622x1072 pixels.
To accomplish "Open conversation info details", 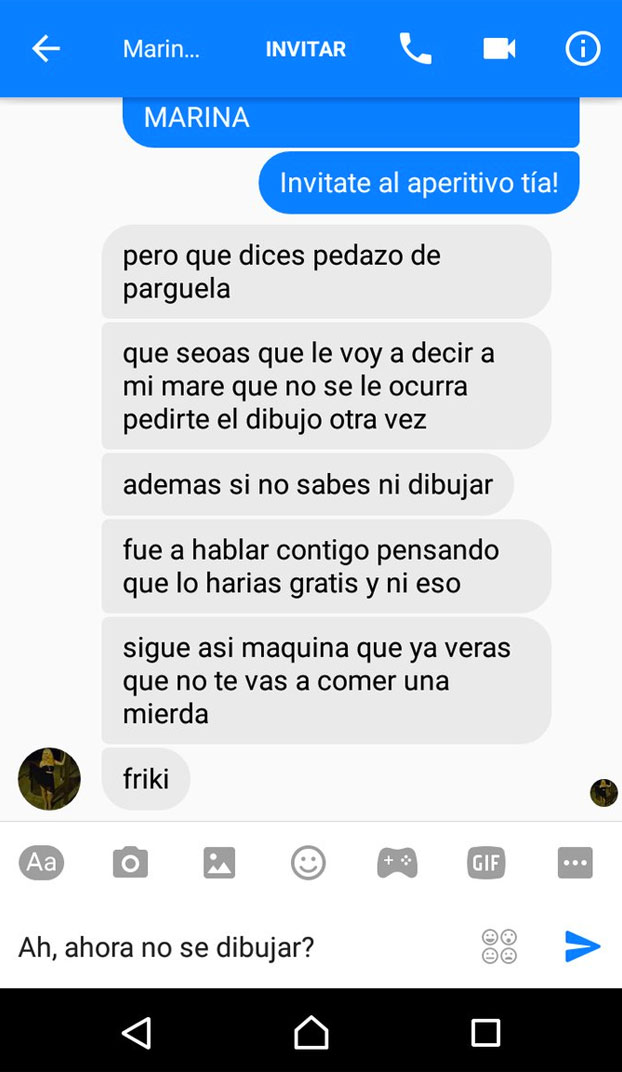I will click(583, 48).
